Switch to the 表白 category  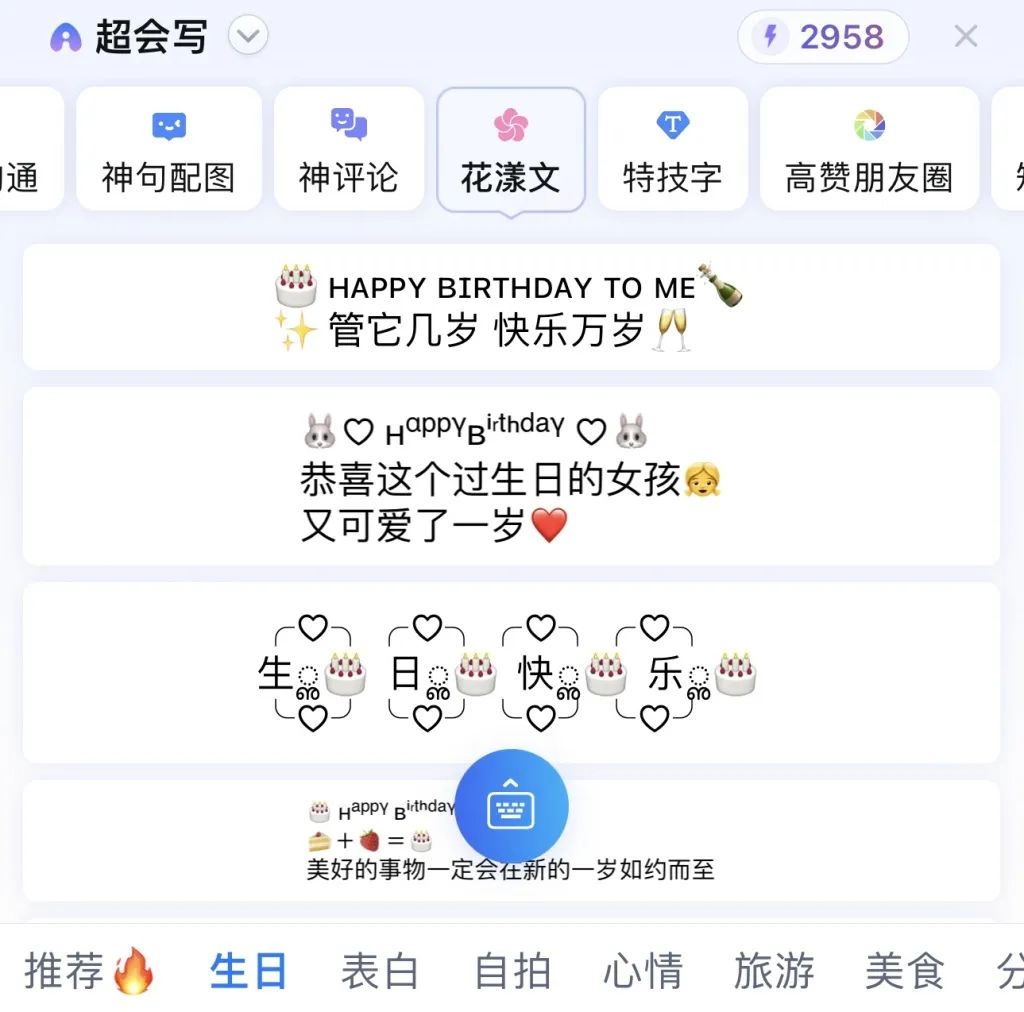379,971
